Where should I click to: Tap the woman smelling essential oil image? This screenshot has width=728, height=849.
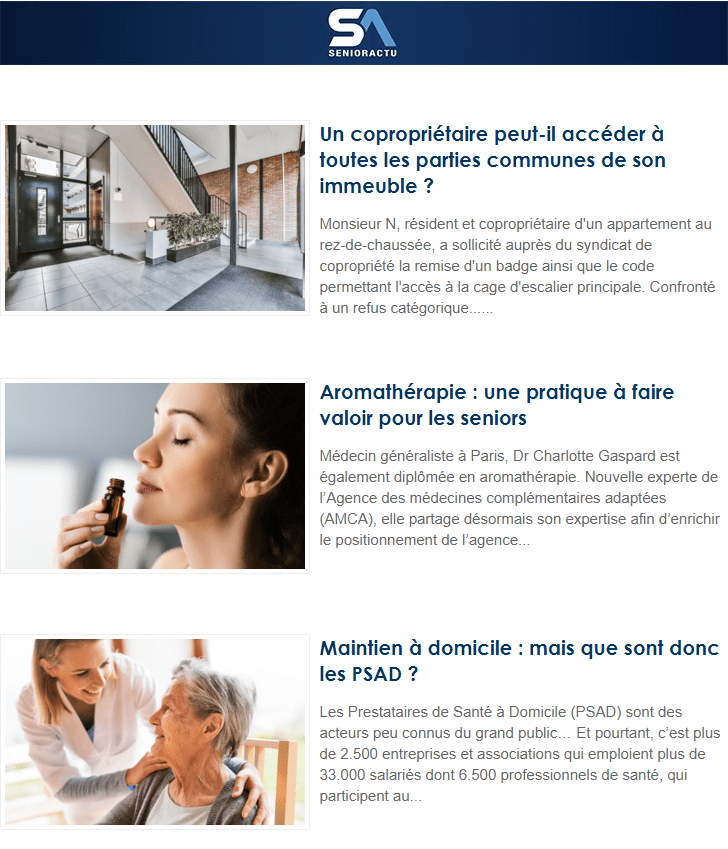pos(155,476)
